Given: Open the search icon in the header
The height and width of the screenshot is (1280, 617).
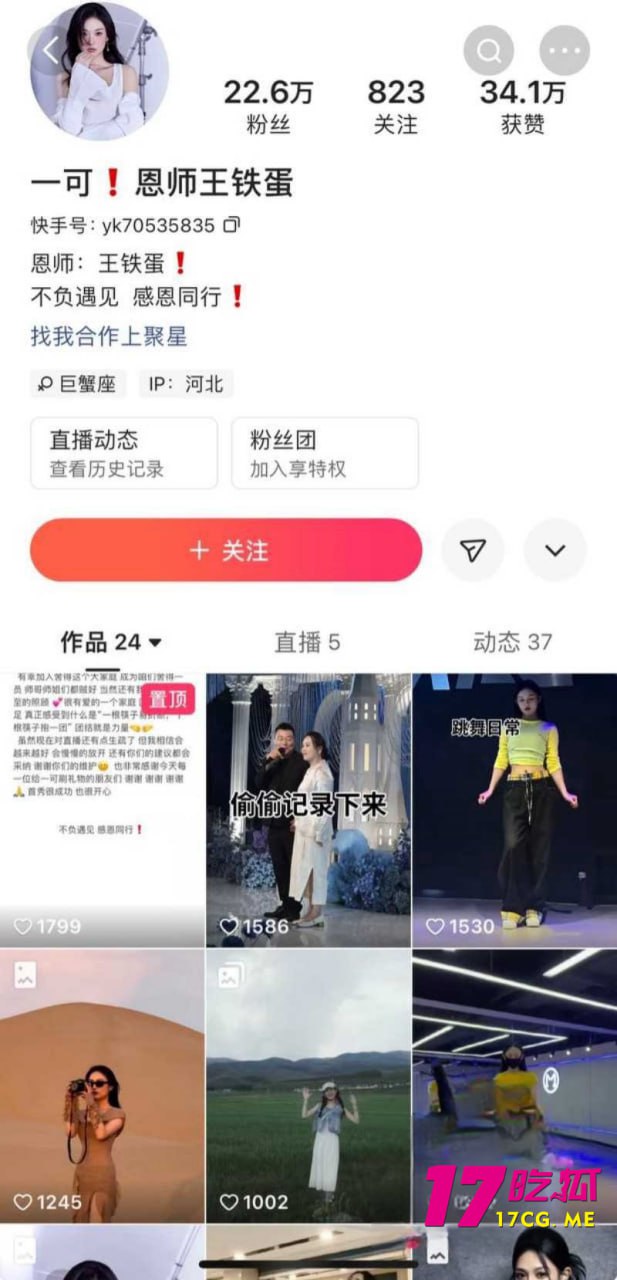Looking at the screenshot, I should tap(488, 50).
